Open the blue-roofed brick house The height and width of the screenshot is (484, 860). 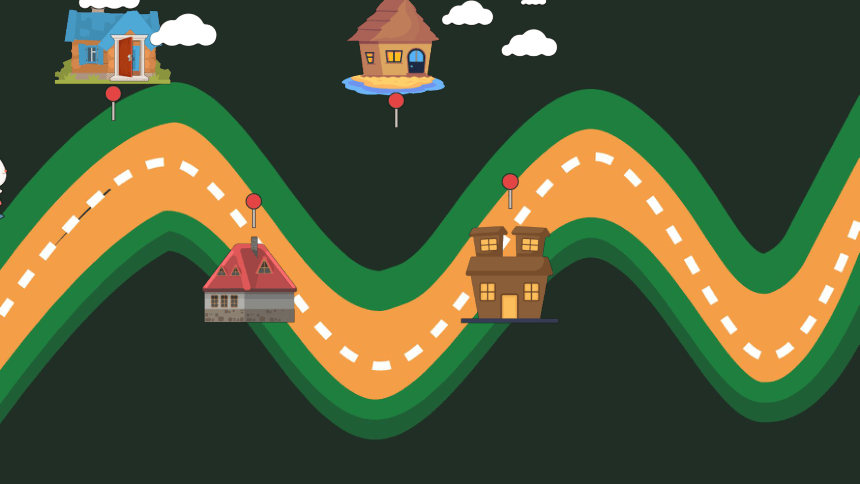pyautogui.click(x=112, y=46)
